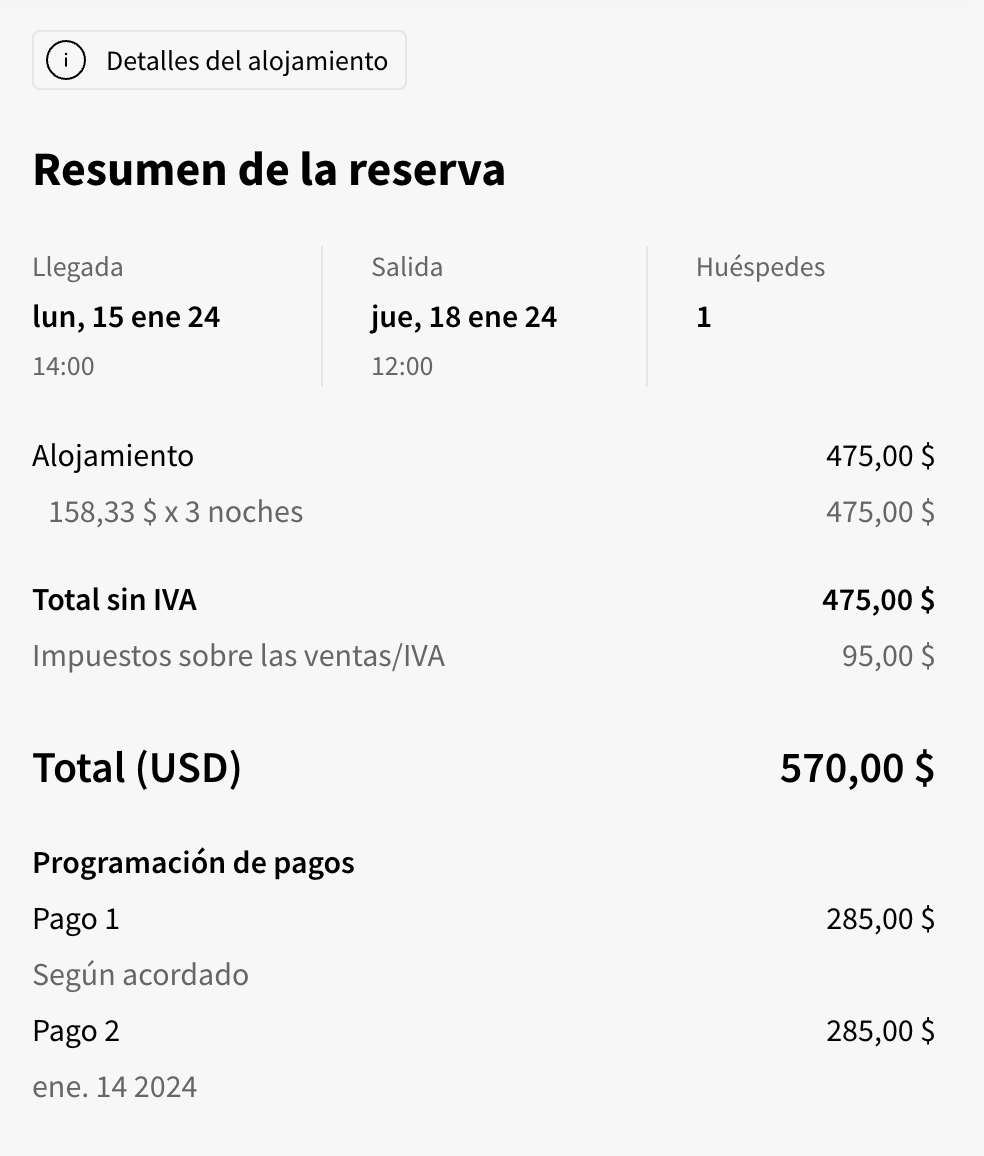Open Detalles del alojamiento
This screenshot has width=984, height=1156.
(x=219, y=61)
